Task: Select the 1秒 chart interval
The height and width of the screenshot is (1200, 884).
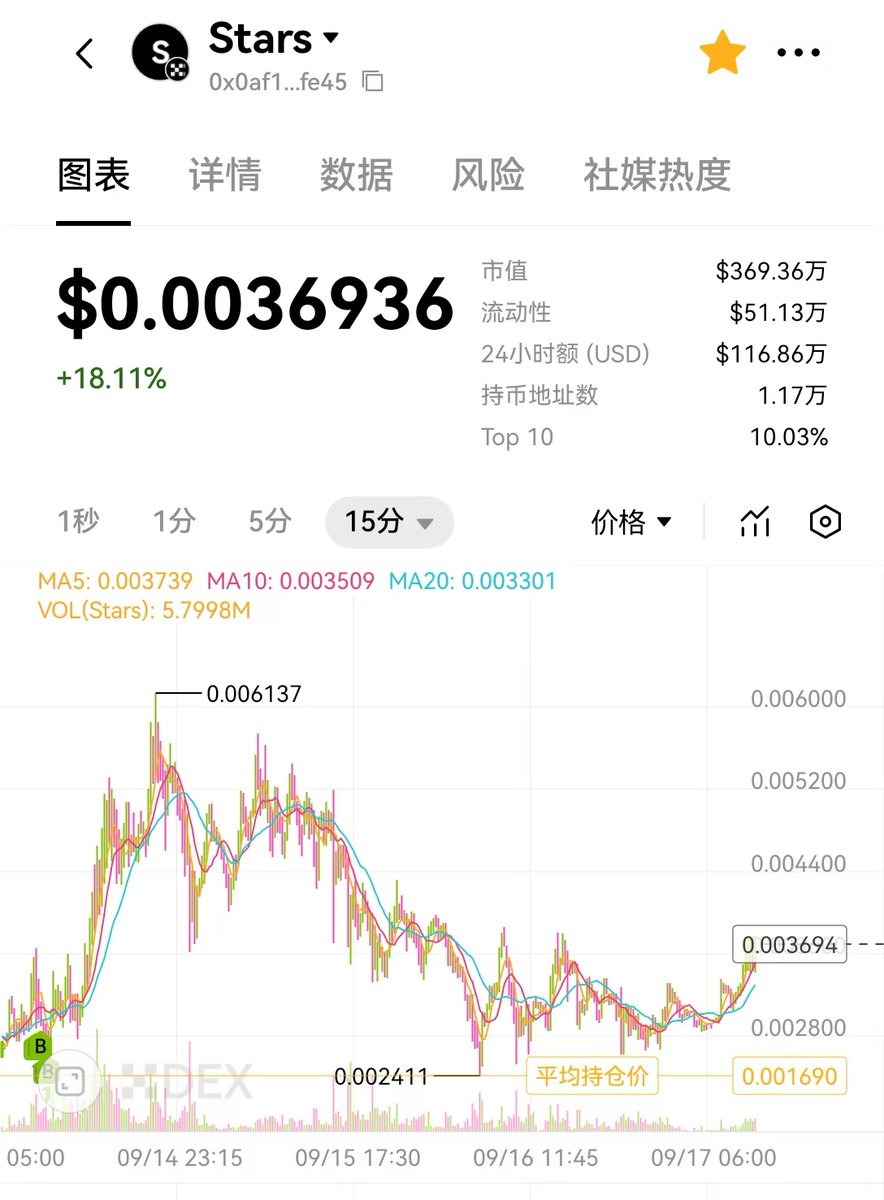Action: (x=78, y=521)
